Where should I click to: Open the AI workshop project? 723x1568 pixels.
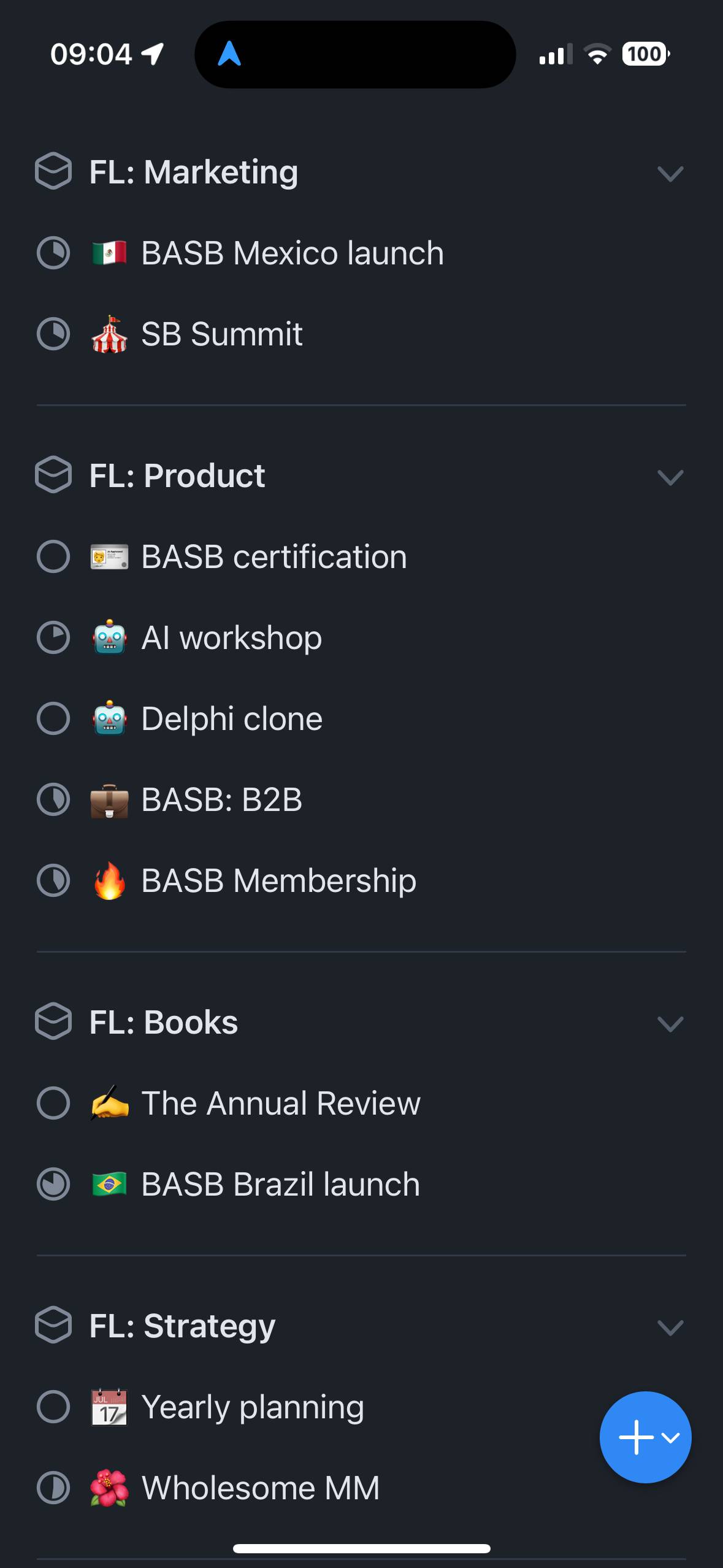(x=361, y=638)
